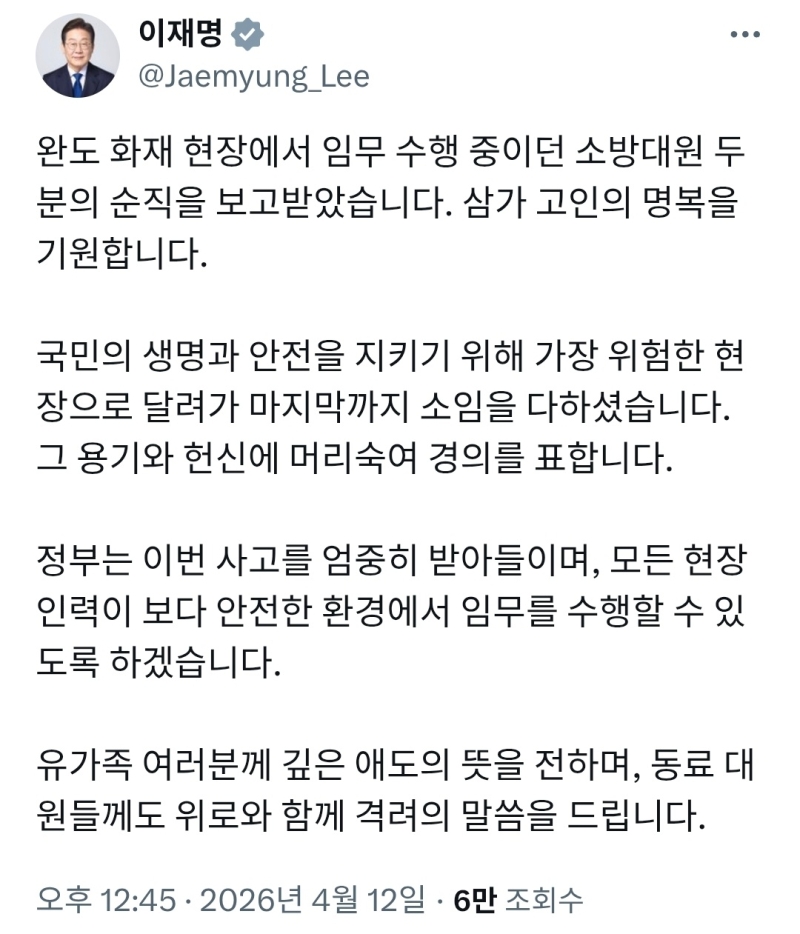Open 이재명's profile picture

tap(77, 55)
